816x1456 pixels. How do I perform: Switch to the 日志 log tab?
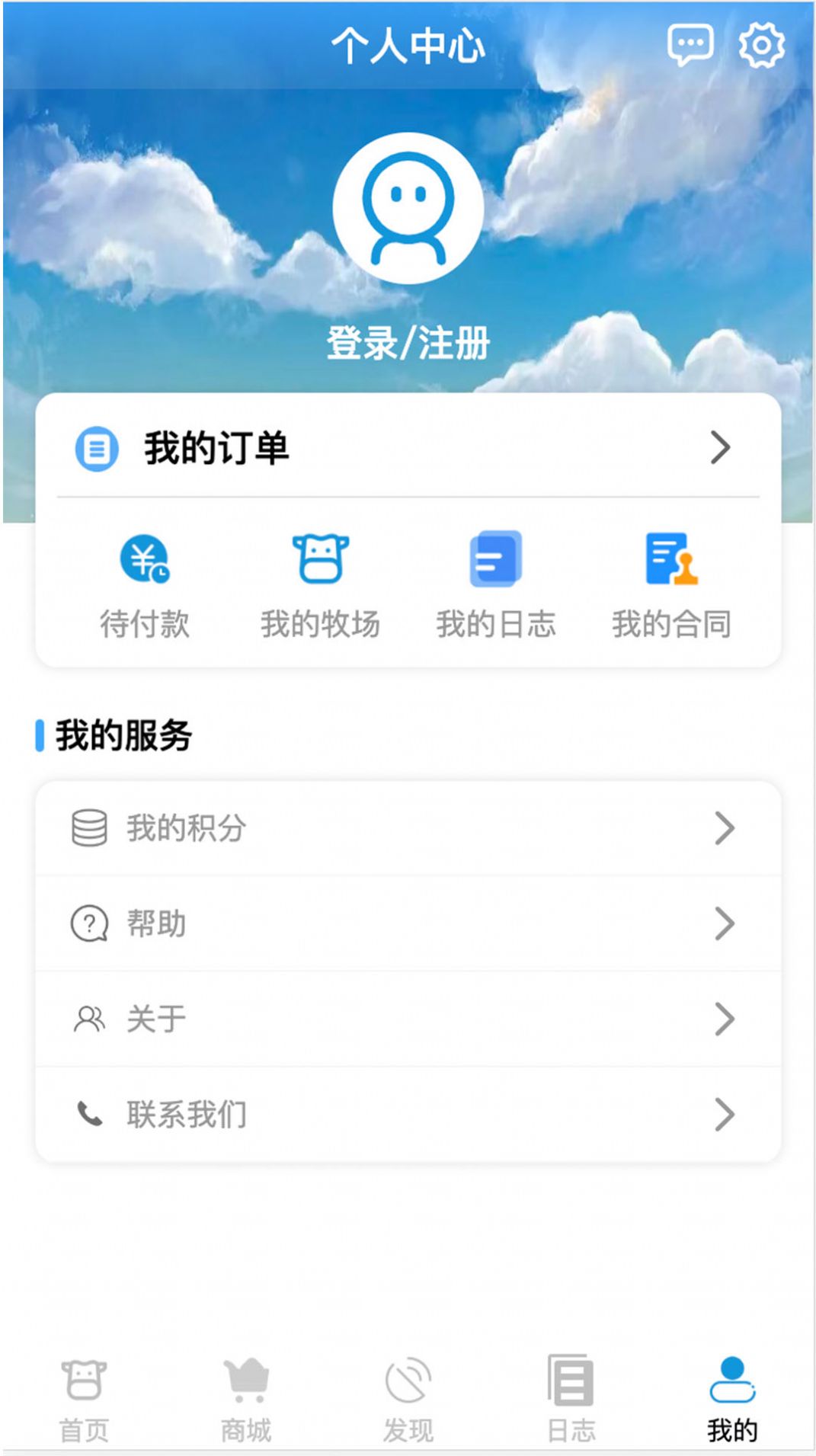(x=571, y=1399)
